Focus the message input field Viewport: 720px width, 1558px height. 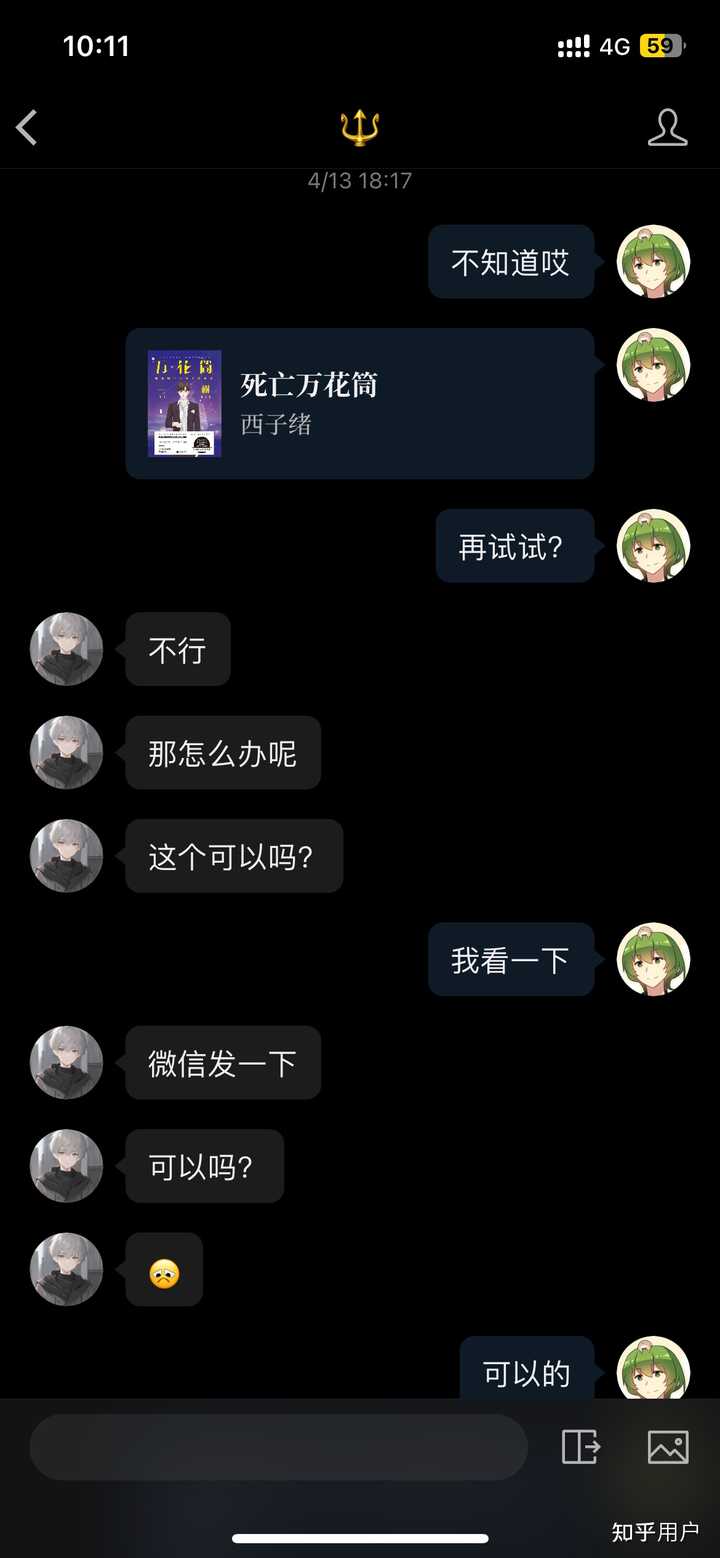click(x=278, y=1447)
